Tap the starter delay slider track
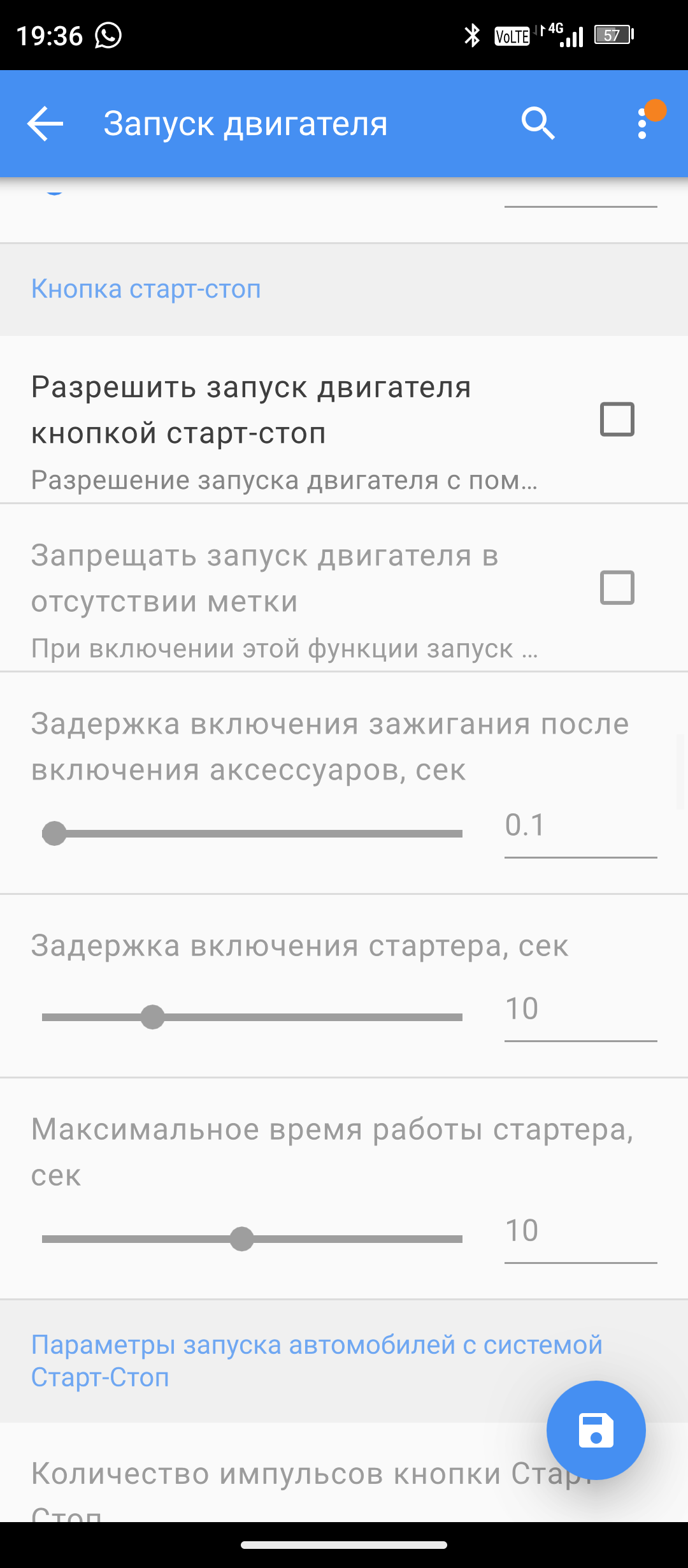688x1568 pixels. coord(252,1017)
